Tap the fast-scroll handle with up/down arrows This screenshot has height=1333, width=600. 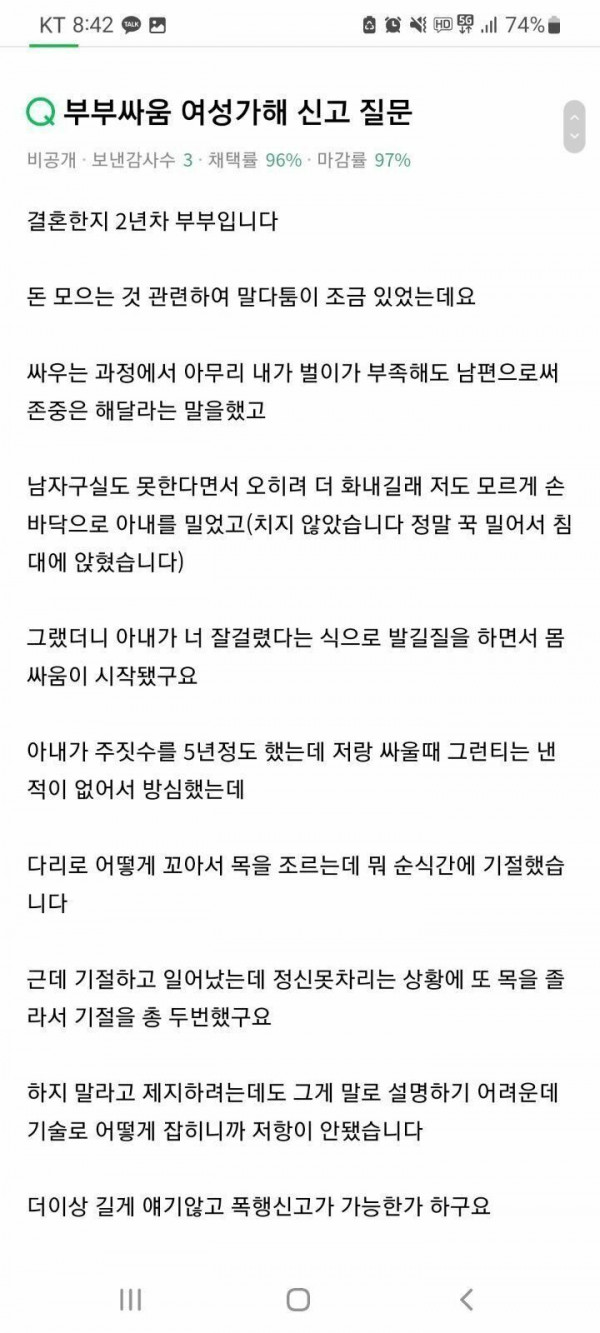574,126
